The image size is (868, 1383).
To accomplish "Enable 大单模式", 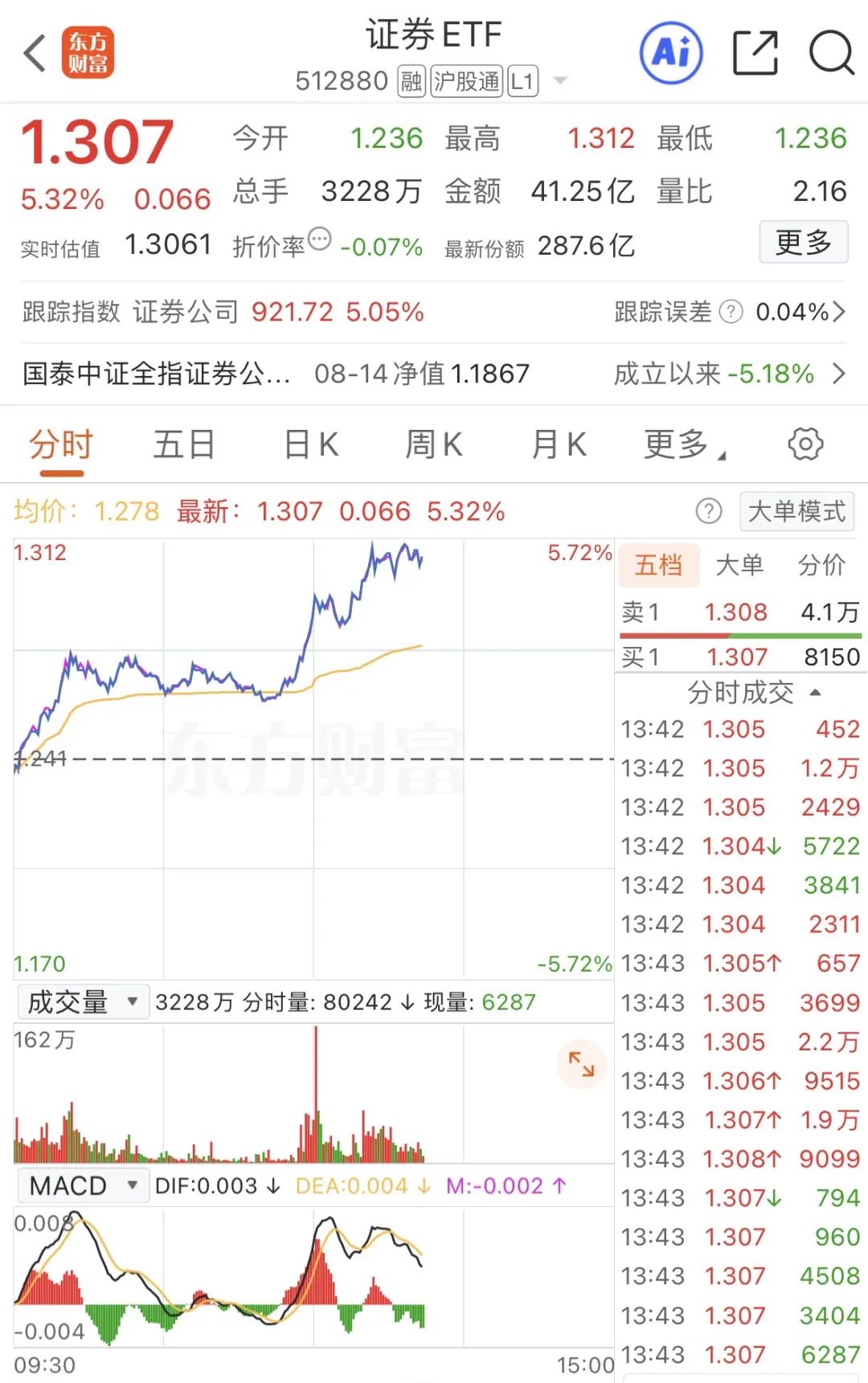I will tap(796, 511).
